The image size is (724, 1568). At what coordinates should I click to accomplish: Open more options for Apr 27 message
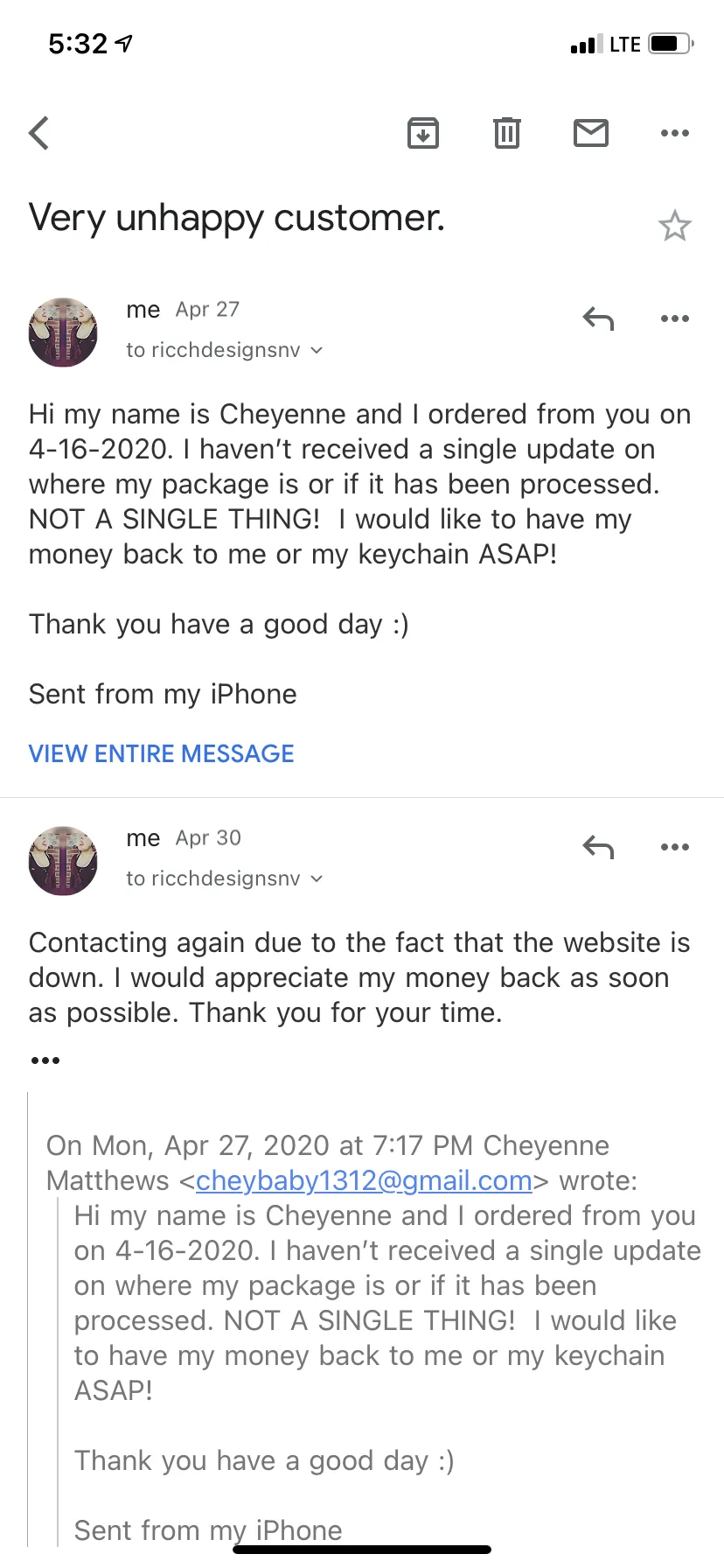[x=675, y=318]
